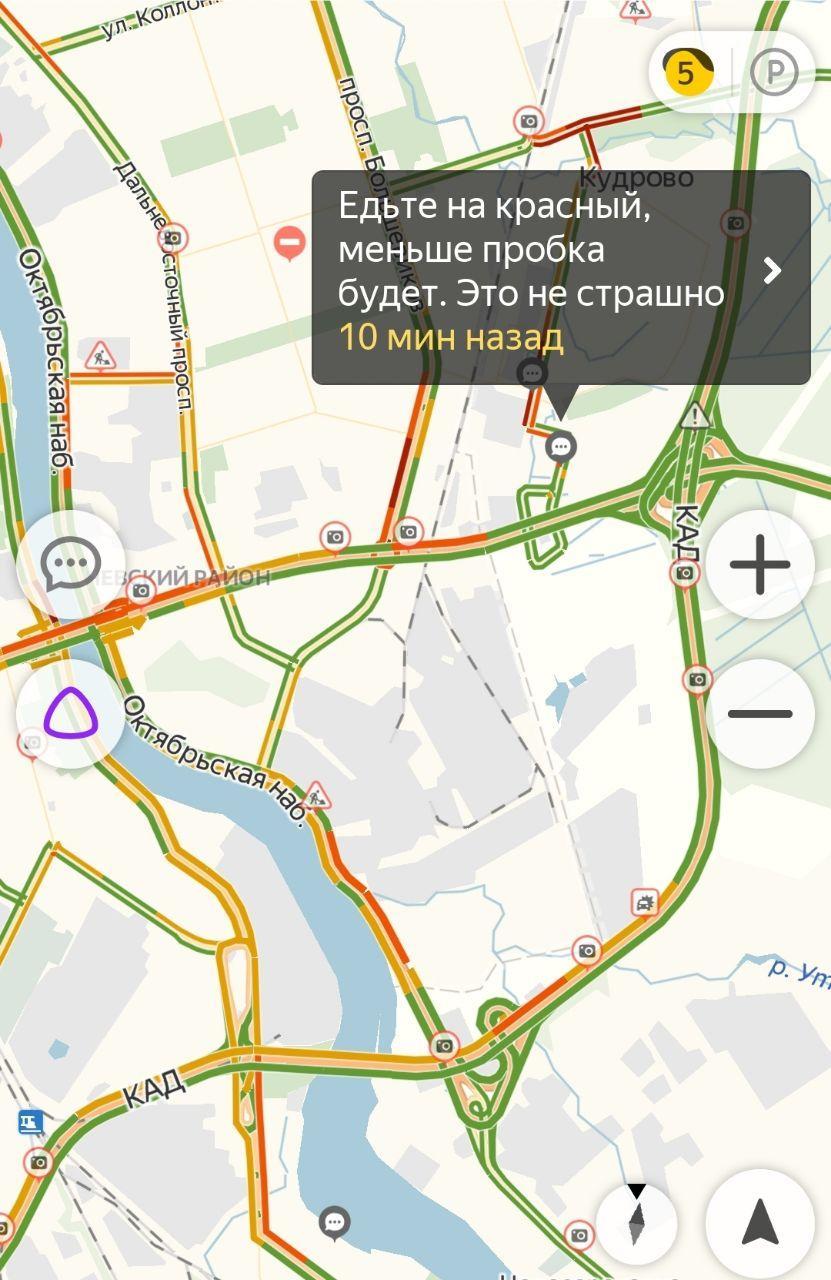Zoom out with the minus button
This screenshot has height=1280, width=831.
760,713
